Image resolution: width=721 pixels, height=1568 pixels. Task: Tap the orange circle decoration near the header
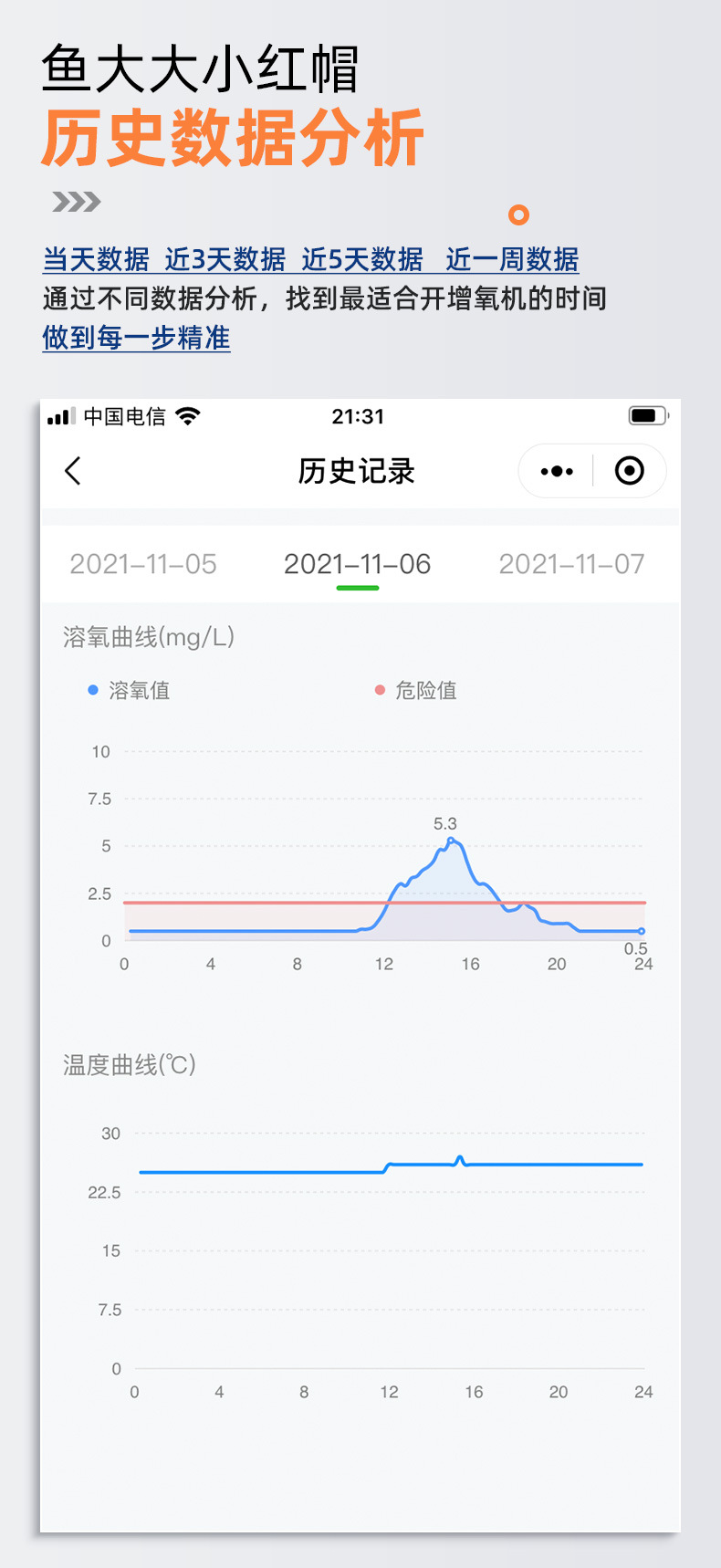point(519,215)
